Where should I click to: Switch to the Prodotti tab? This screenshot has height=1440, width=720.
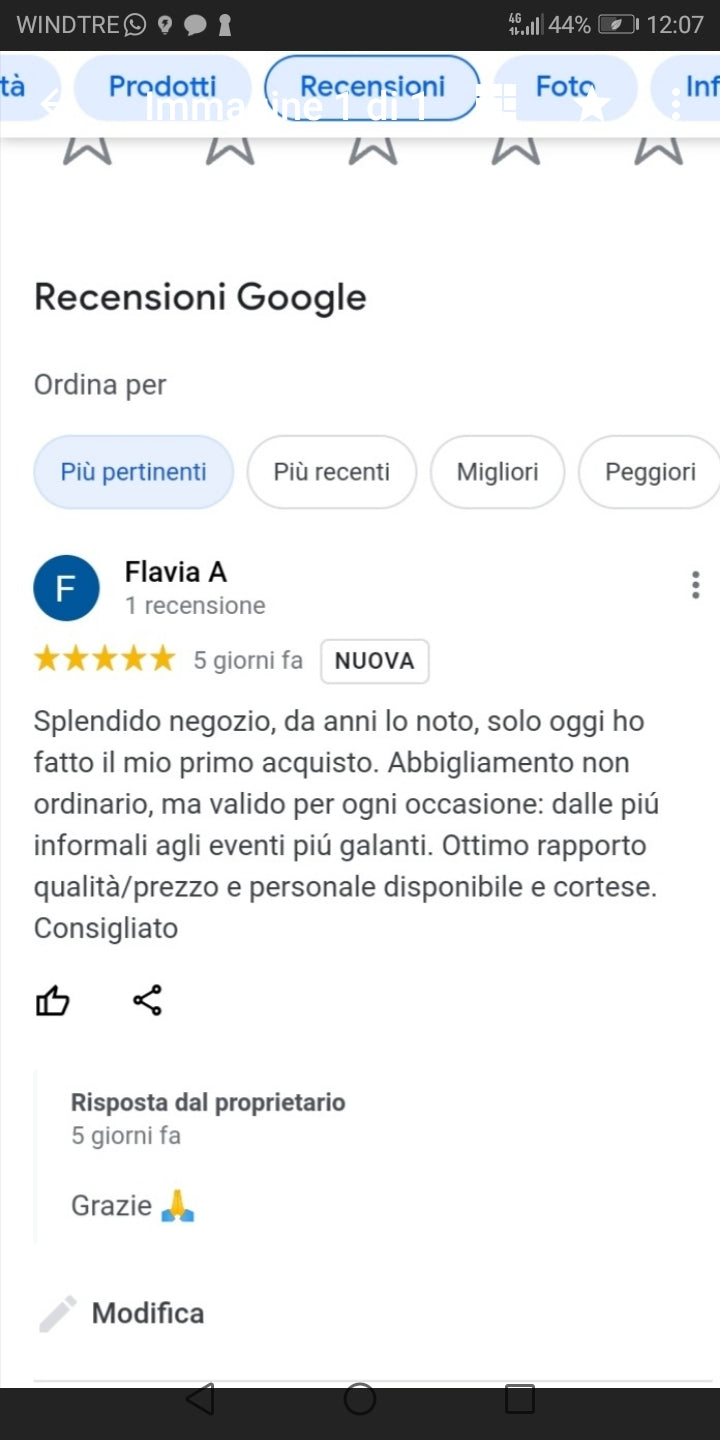point(162,87)
